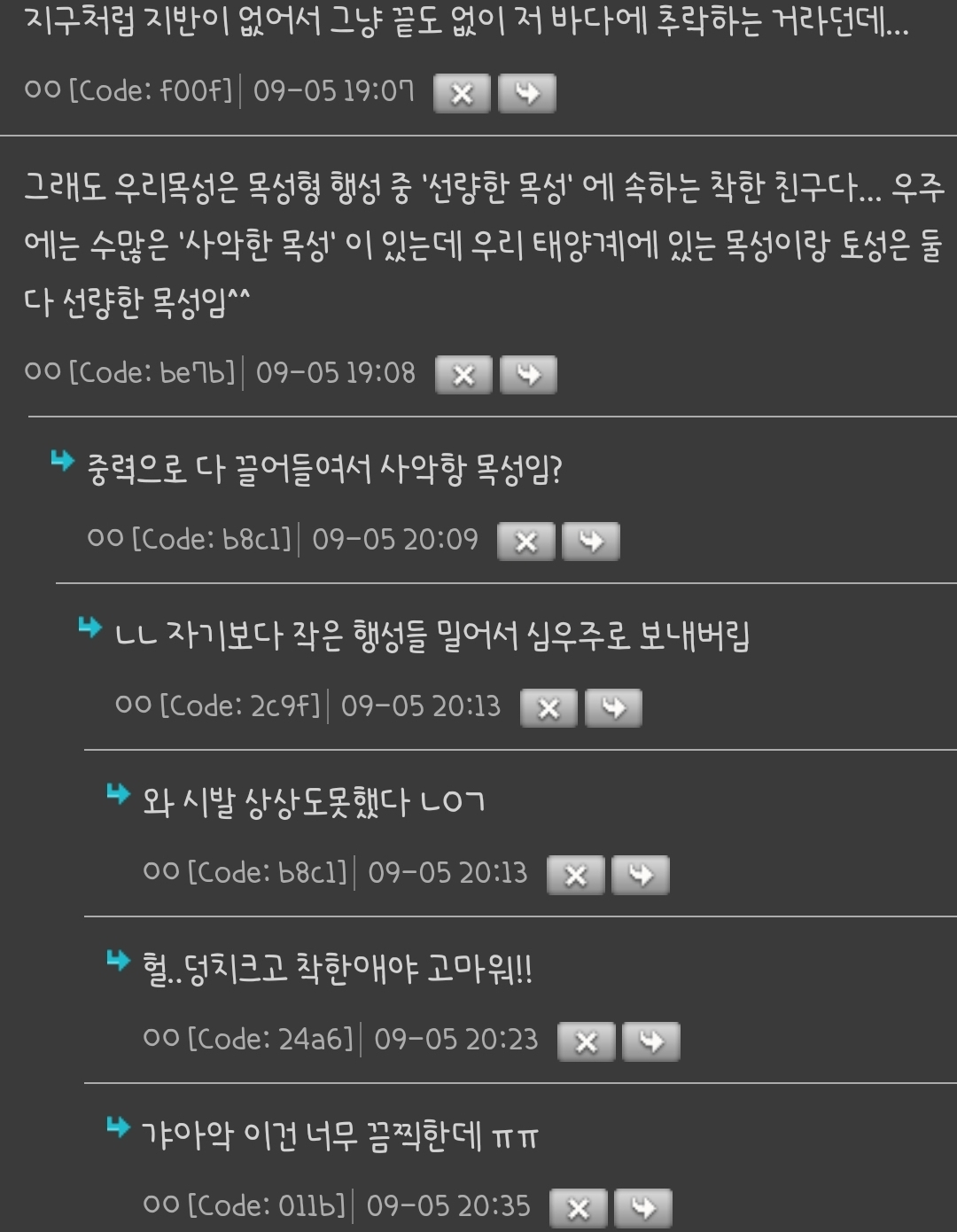Reply to the 20:09 comment by Code b8c1
Screen dimensions: 957x1232
tap(591, 542)
